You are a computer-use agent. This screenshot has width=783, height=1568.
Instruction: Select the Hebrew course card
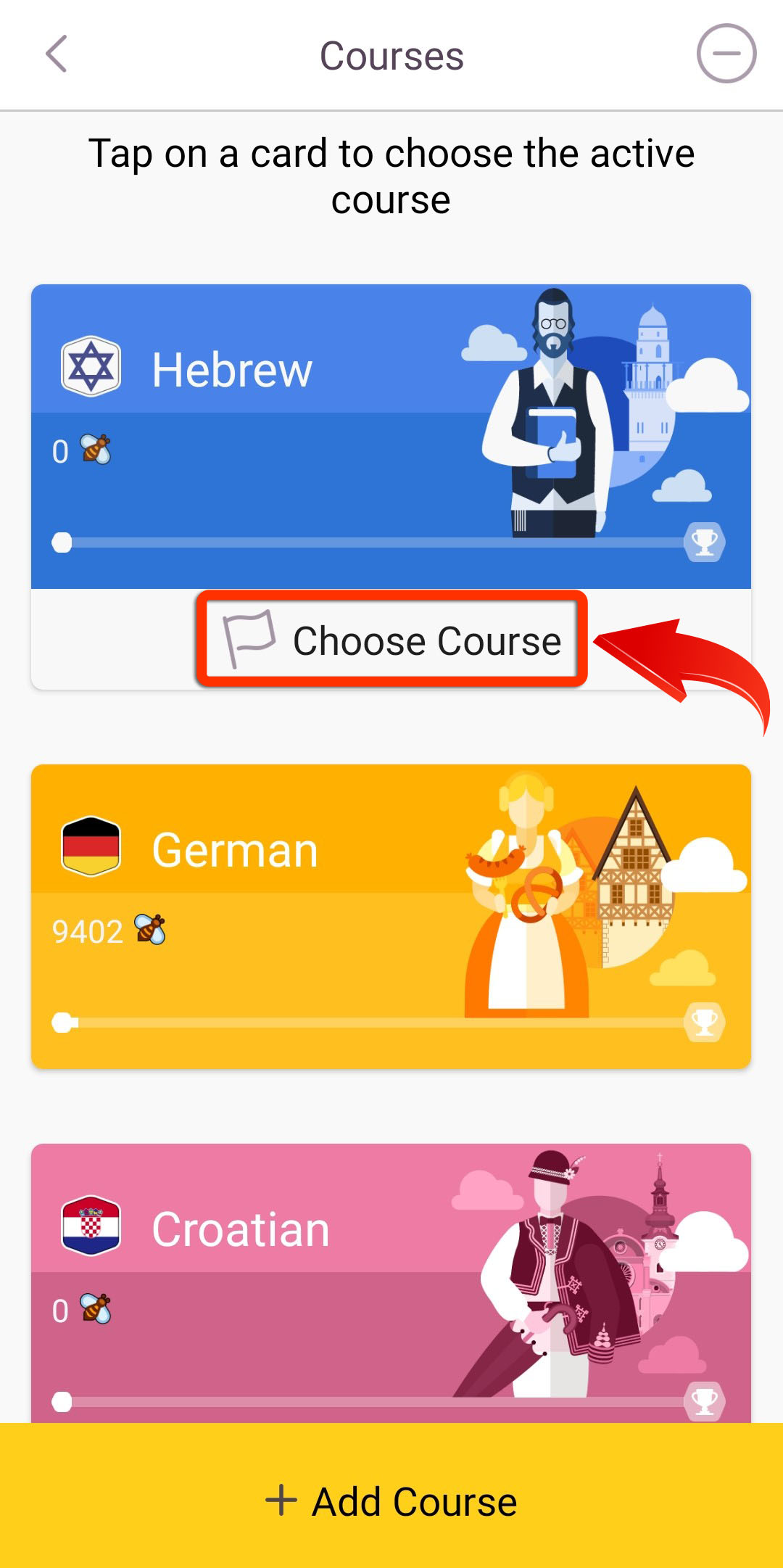click(x=391, y=437)
